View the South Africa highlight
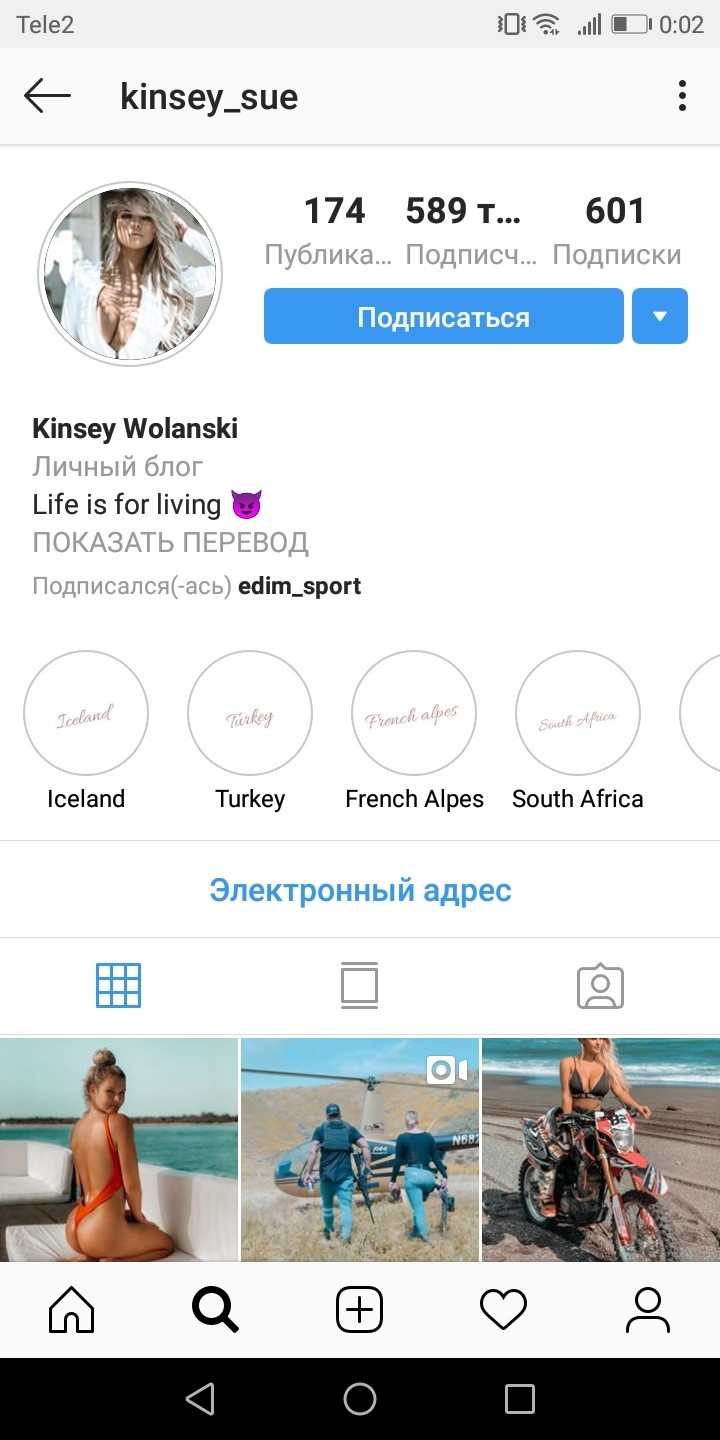The image size is (720, 1440). (578, 714)
